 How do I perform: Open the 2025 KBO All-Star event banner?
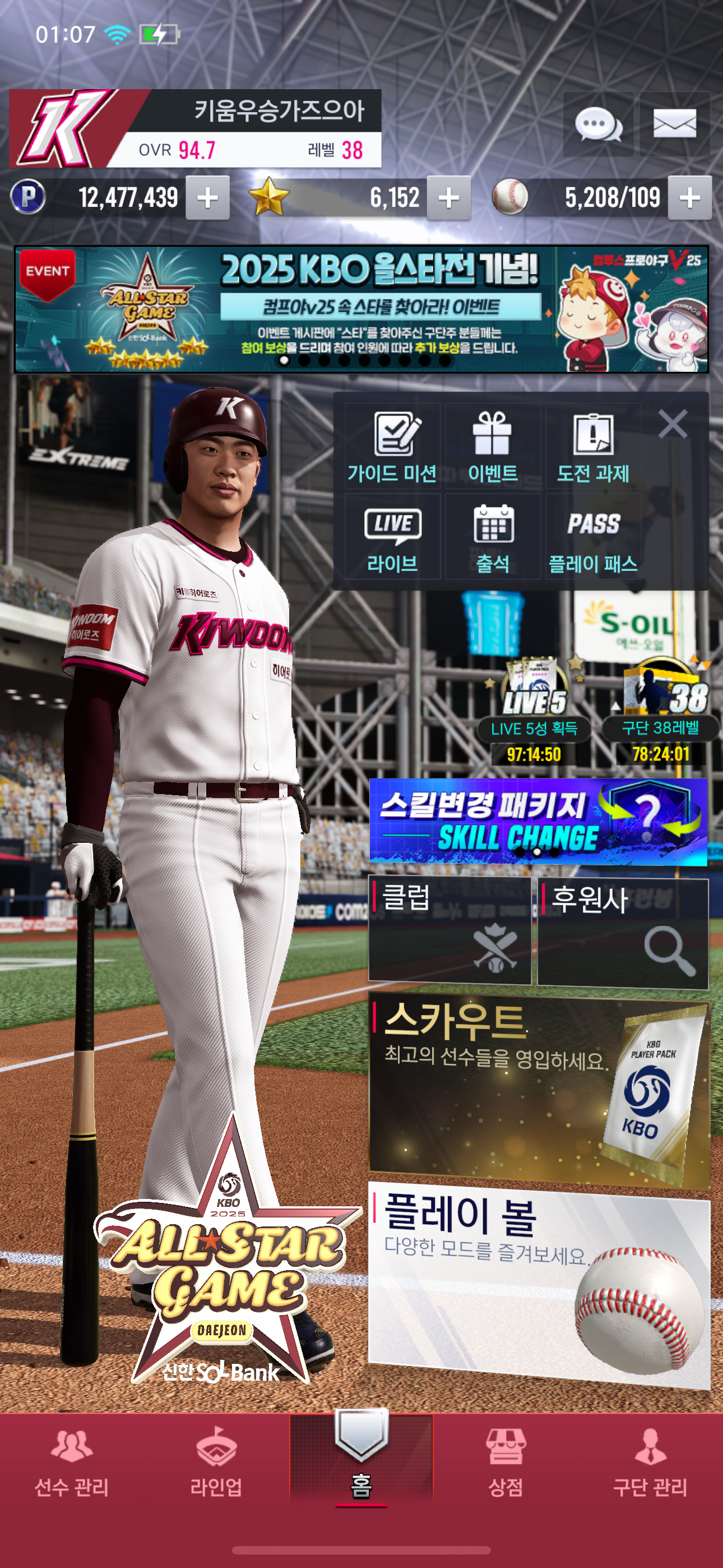361,309
